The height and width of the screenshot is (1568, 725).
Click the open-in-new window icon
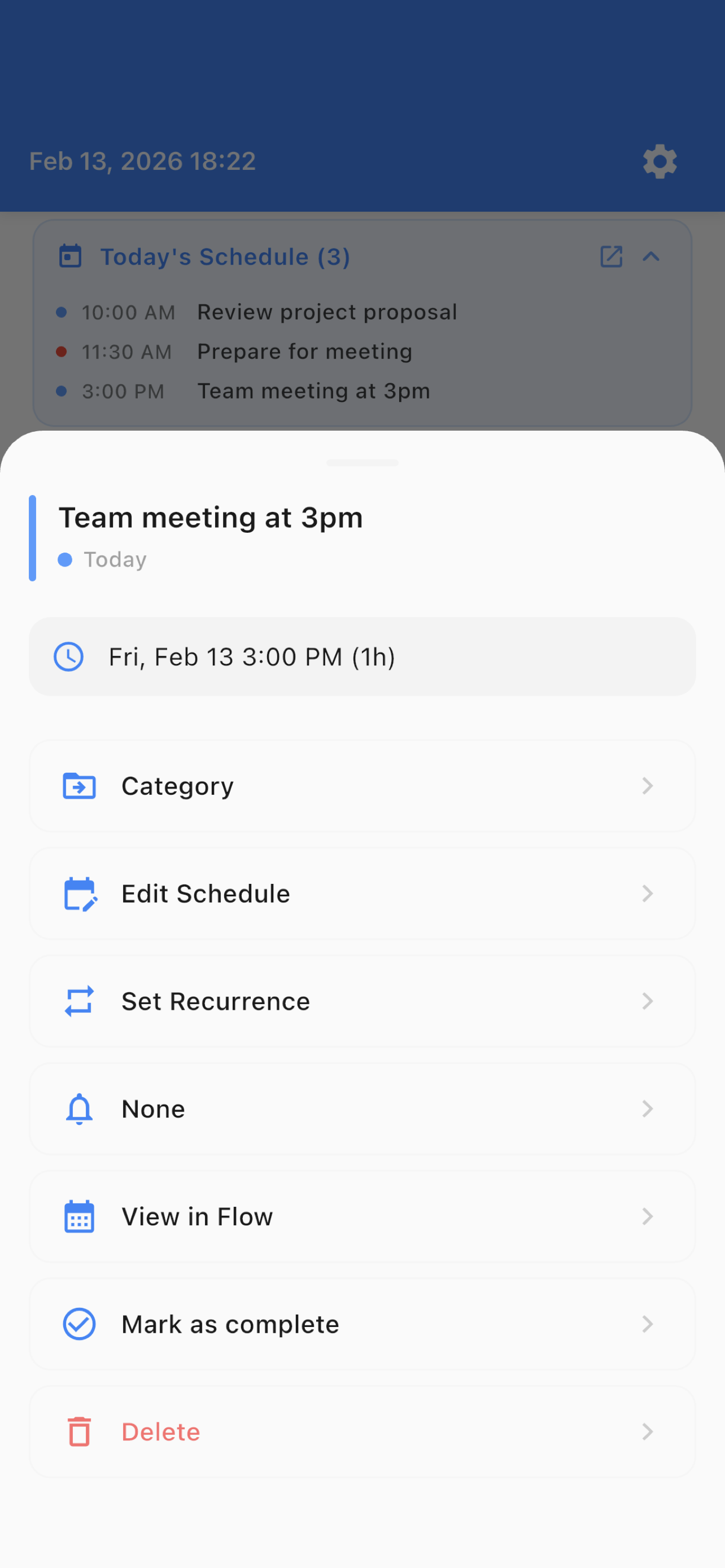(611, 256)
